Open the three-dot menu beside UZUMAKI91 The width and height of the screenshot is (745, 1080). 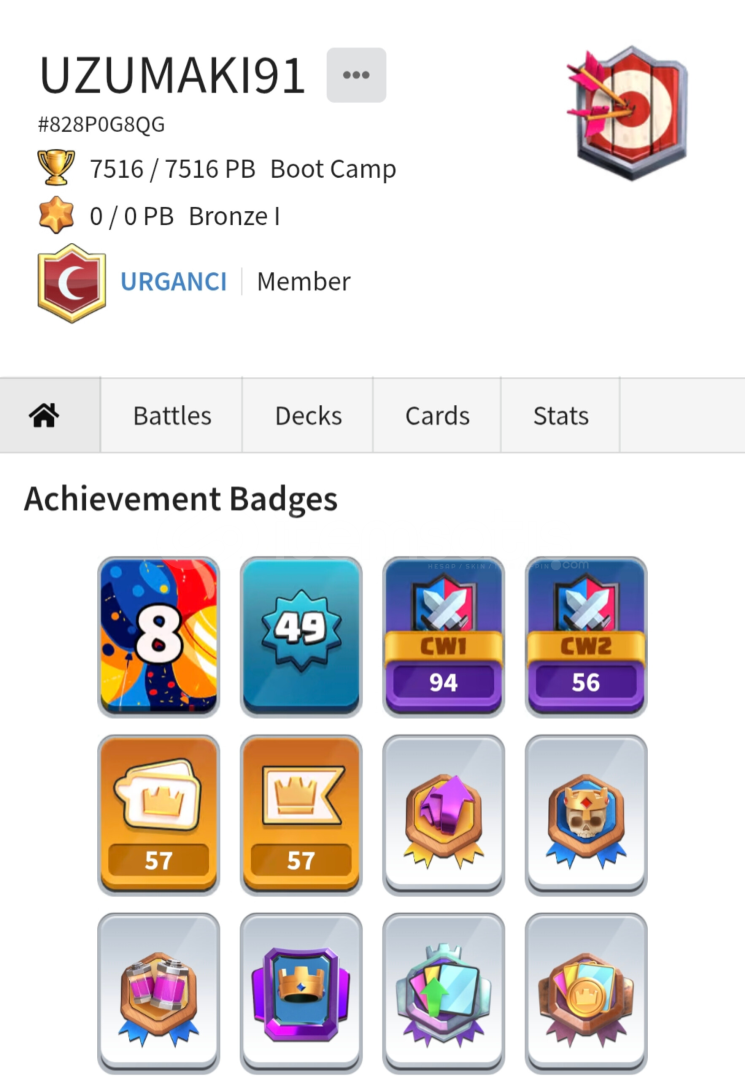[x=356, y=75]
